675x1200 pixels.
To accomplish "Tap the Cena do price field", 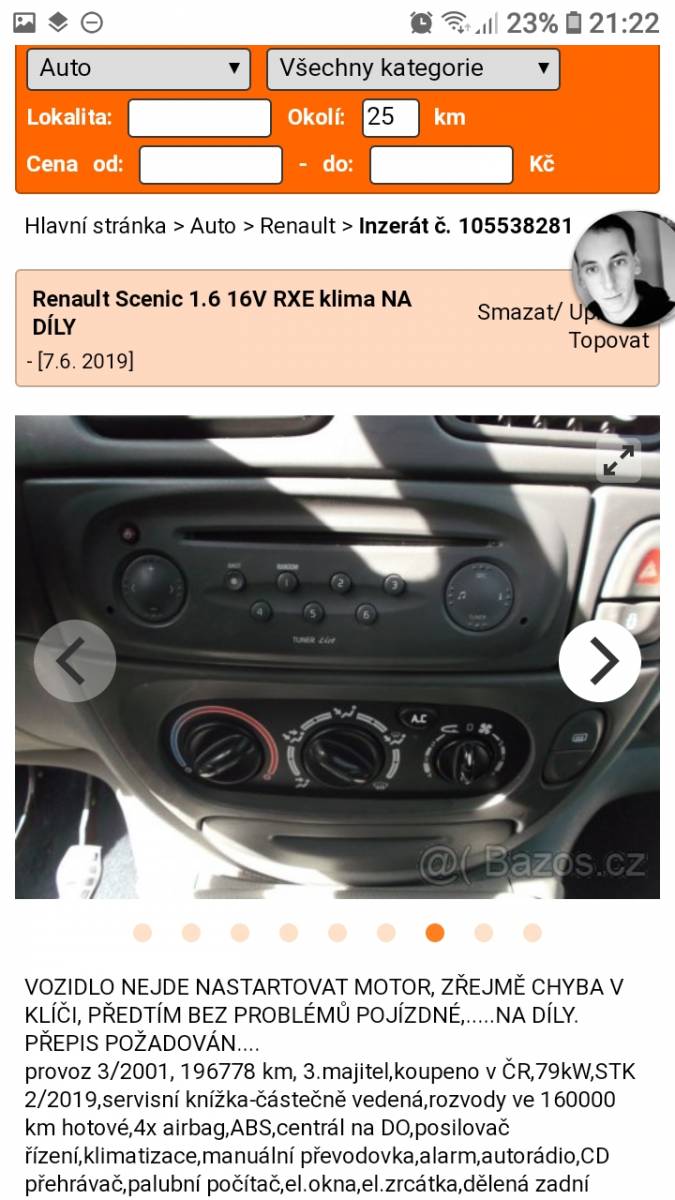I will (x=441, y=165).
